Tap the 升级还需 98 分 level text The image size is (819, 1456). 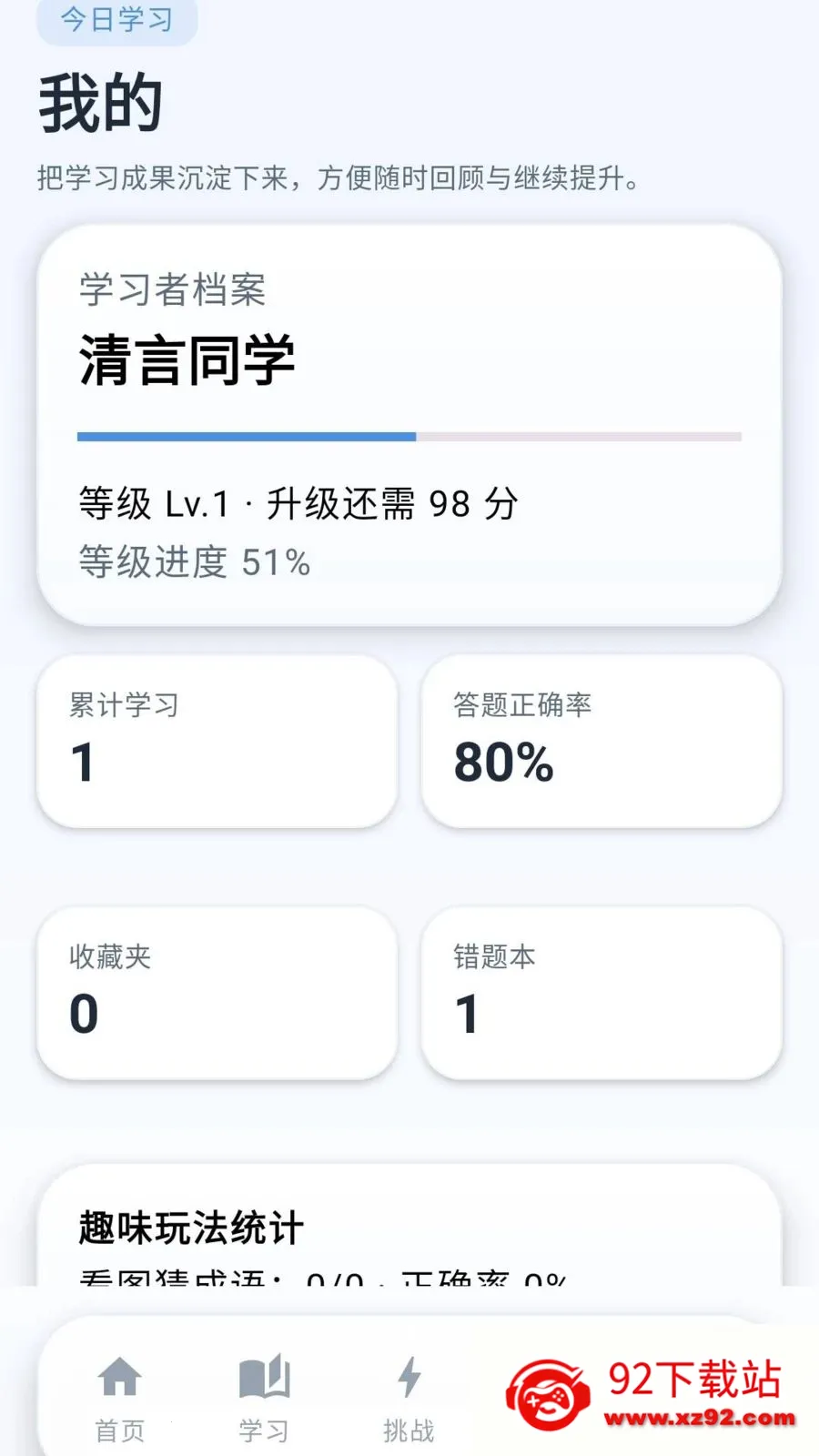[391, 503]
